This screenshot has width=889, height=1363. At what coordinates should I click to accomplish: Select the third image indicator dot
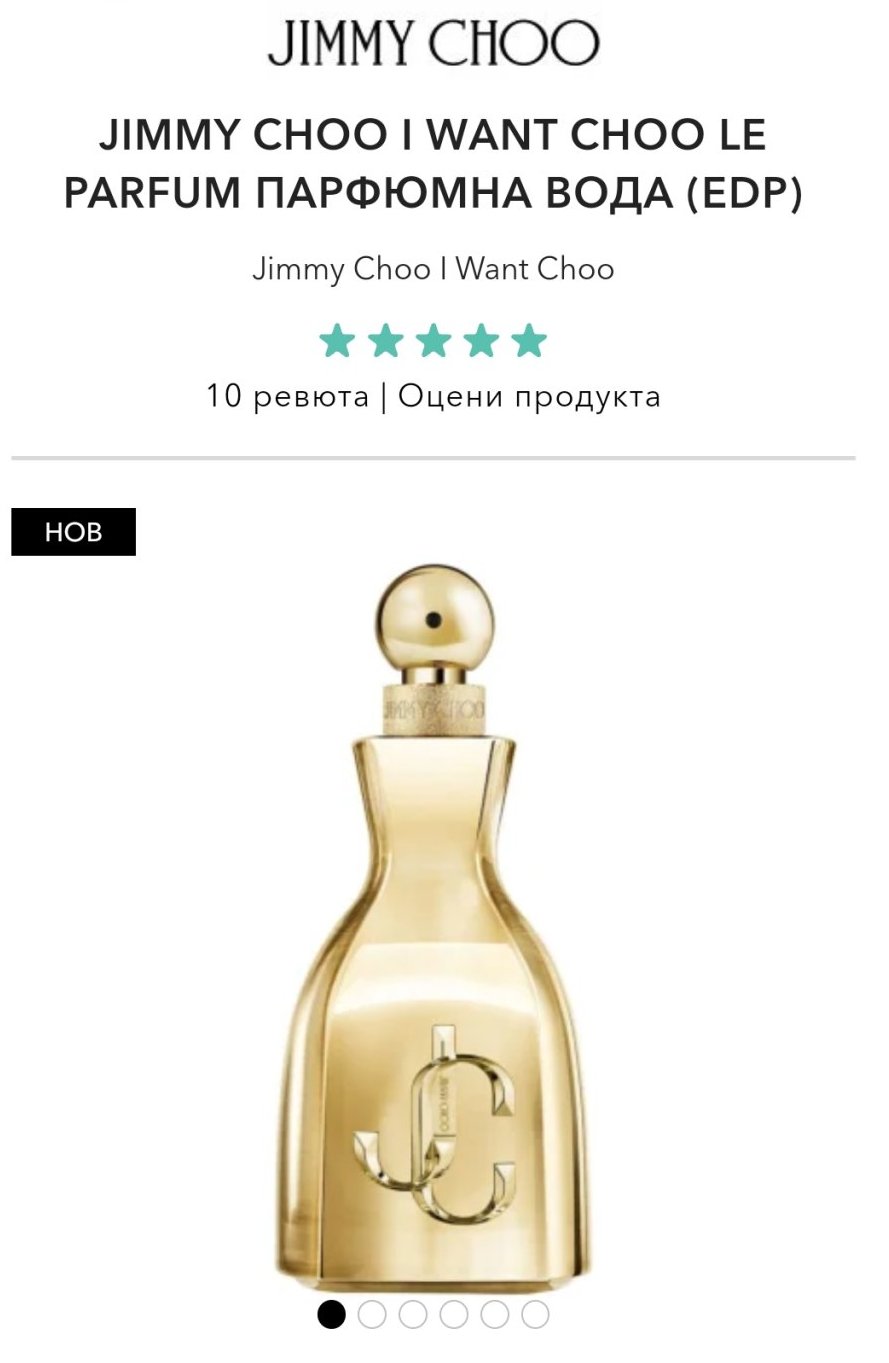(x=413, y=1314)
